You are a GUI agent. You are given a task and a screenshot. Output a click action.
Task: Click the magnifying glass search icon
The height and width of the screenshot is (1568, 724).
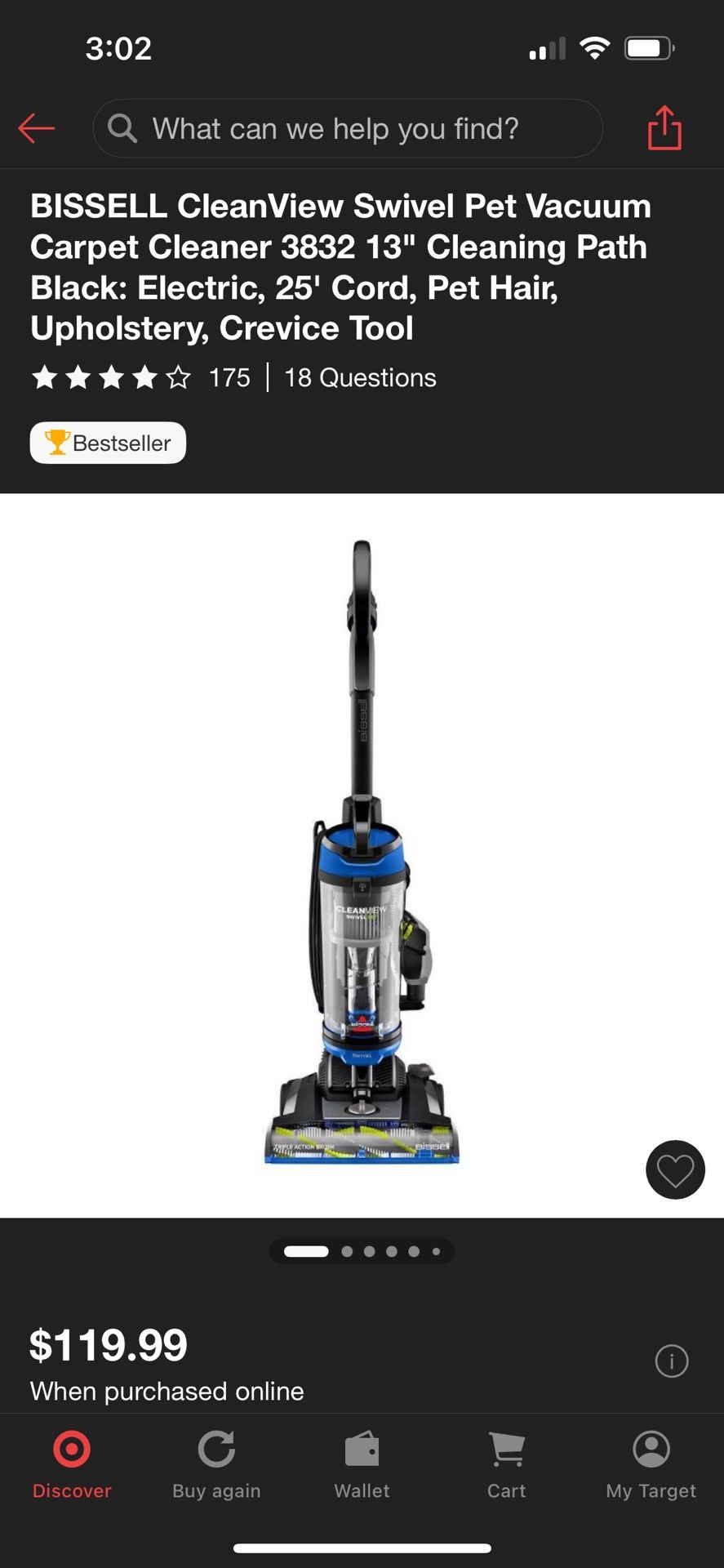[x=122, y=128]
